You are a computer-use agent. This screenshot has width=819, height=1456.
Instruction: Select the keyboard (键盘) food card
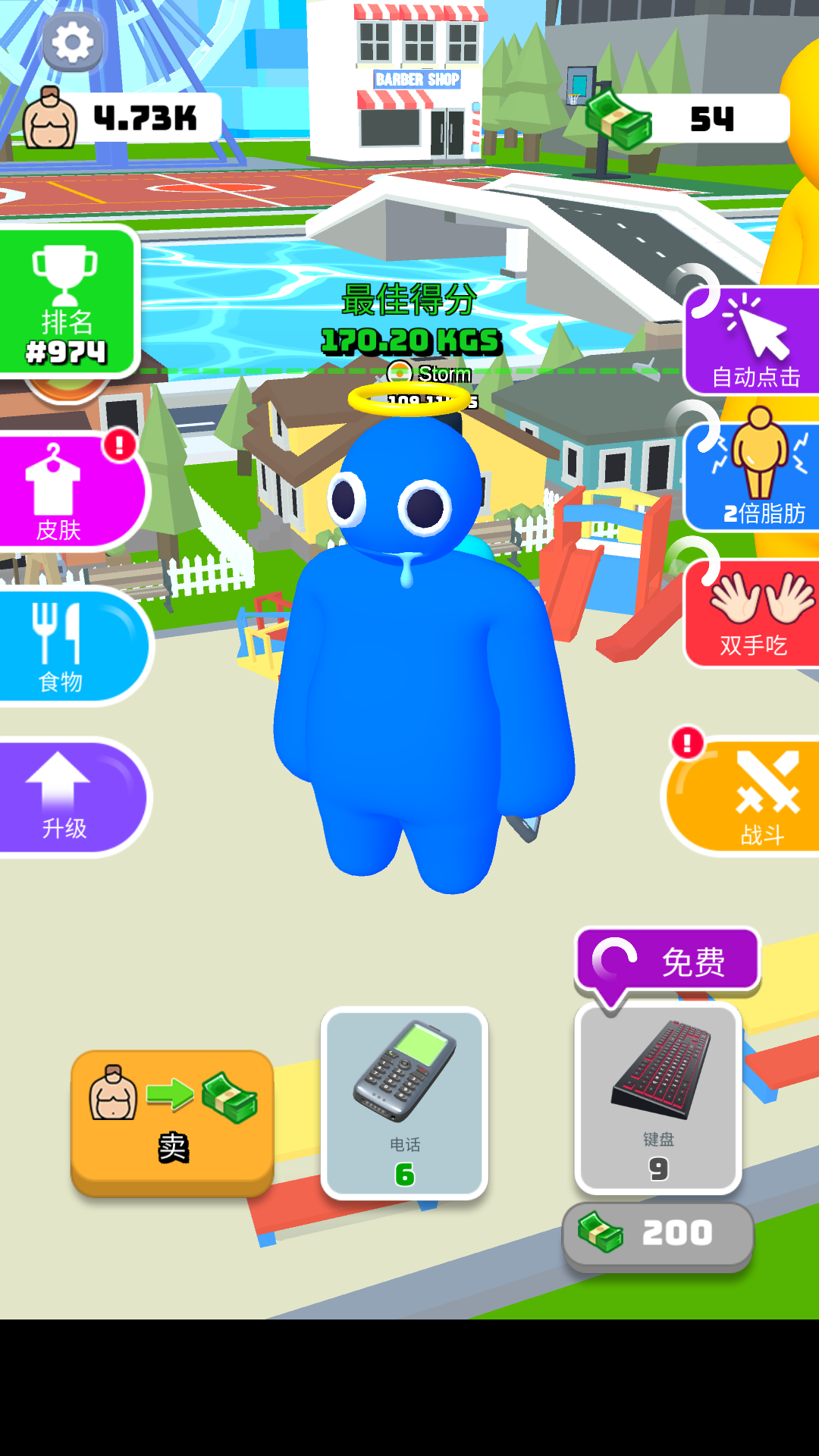coord(658,1097)
